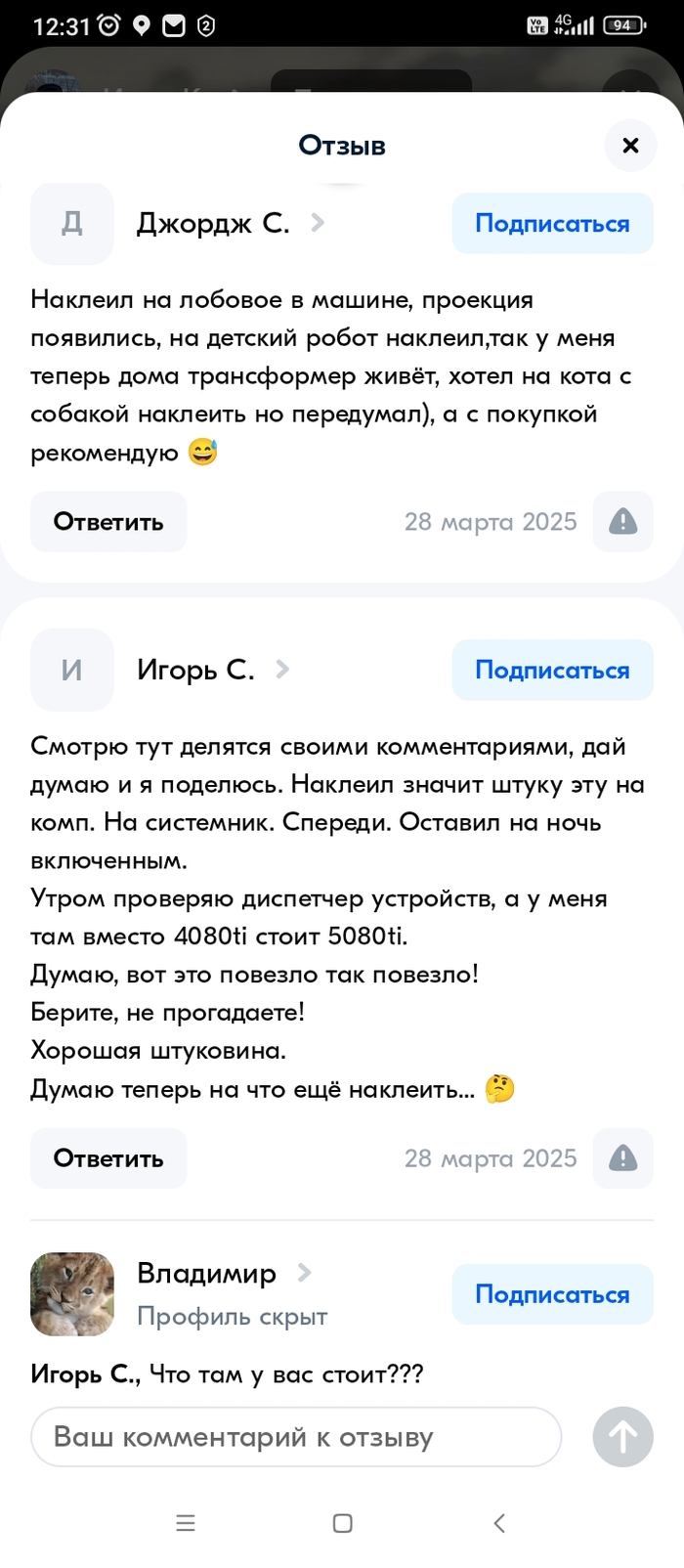684x1568 pixels.
Task: Go back using the system navigation button
Action: 499,1523
